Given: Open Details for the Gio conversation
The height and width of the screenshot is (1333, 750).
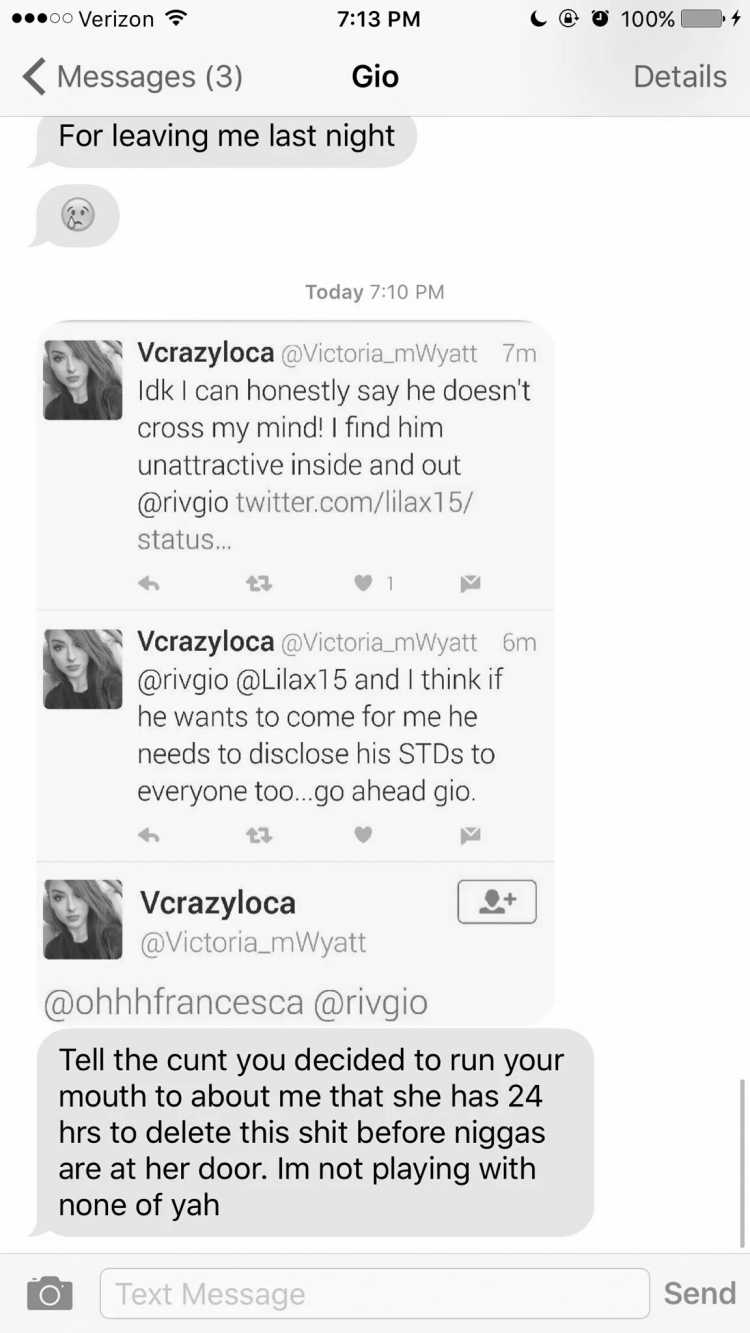Looking at the screenshot, I should tap(680, 77).
